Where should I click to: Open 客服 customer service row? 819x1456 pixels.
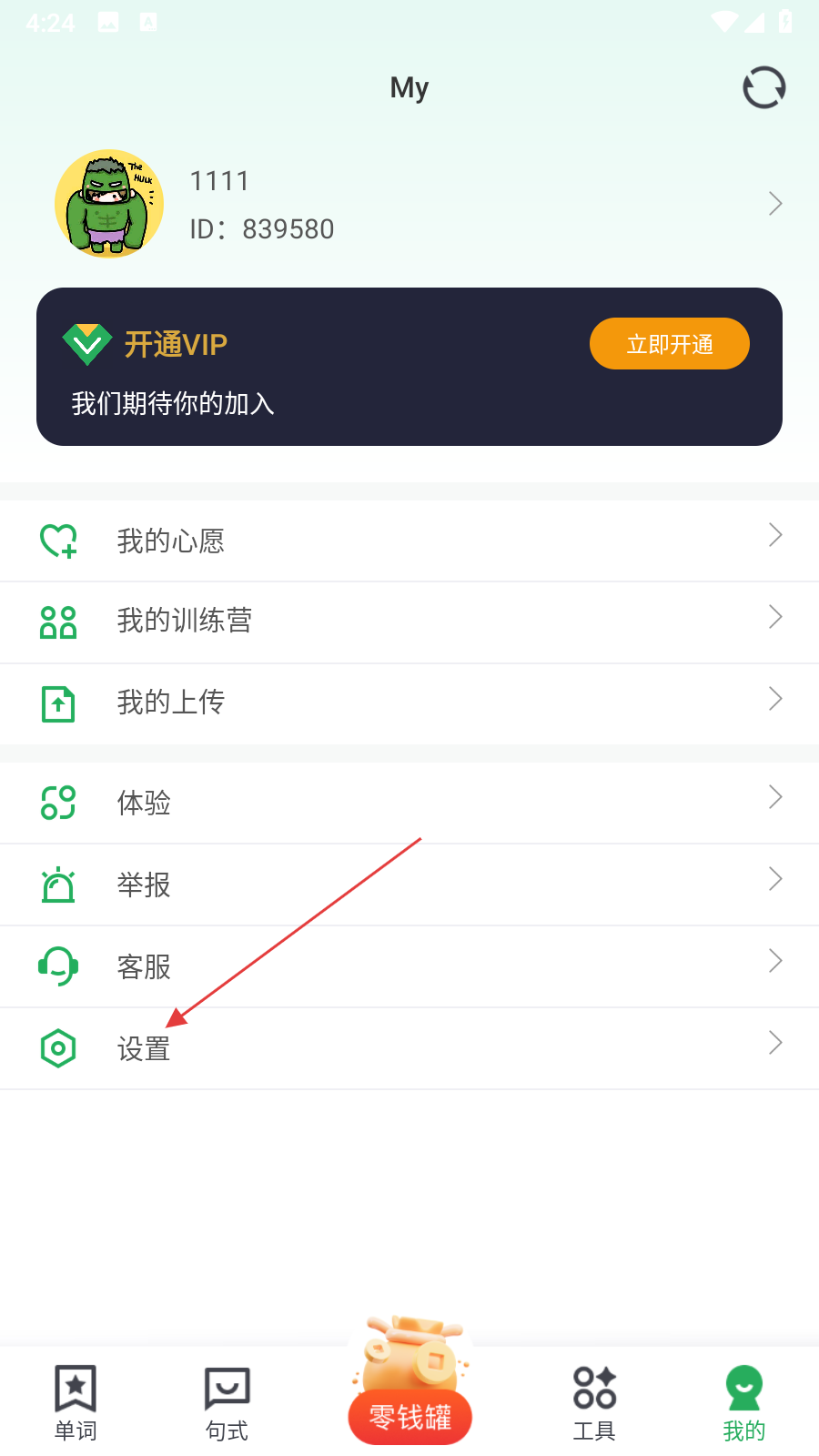tap(409, 966)
